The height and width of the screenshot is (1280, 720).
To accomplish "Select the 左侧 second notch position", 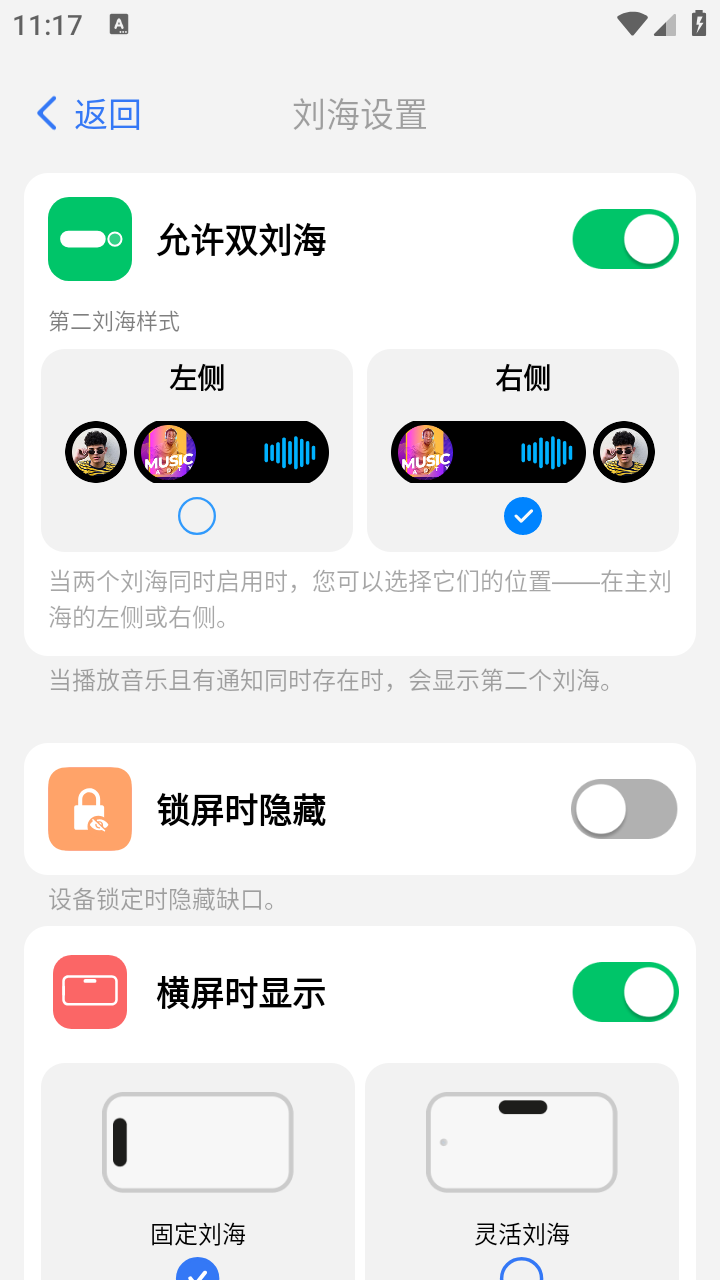I will tap(197, 516).
